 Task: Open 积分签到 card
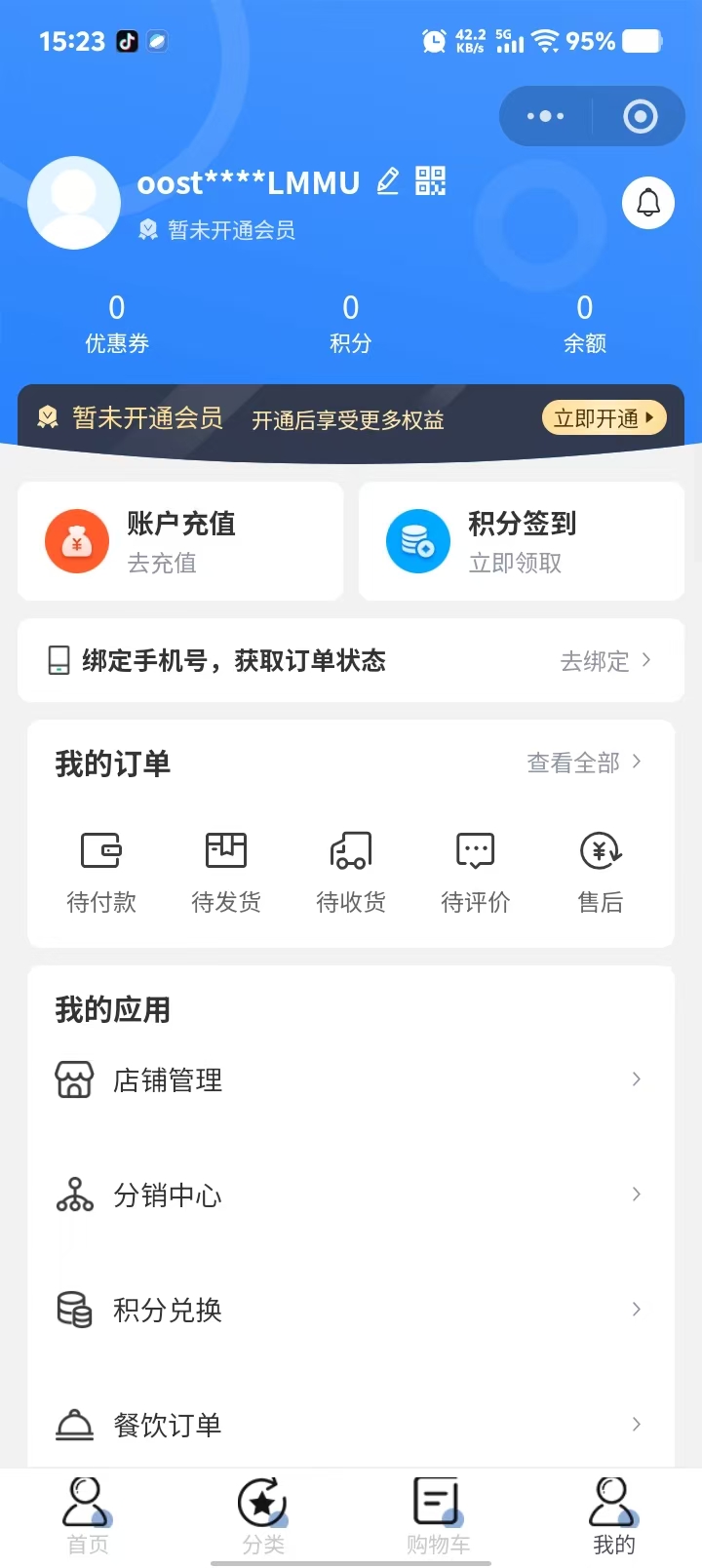[521, 541]
